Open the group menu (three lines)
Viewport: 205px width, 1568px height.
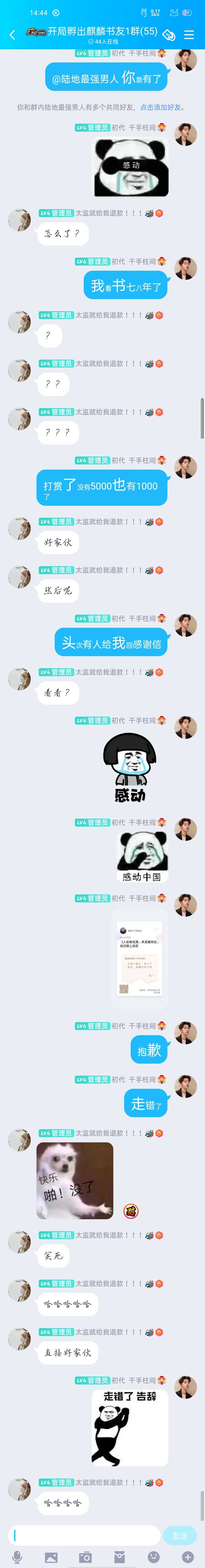[x=189, y=35]
